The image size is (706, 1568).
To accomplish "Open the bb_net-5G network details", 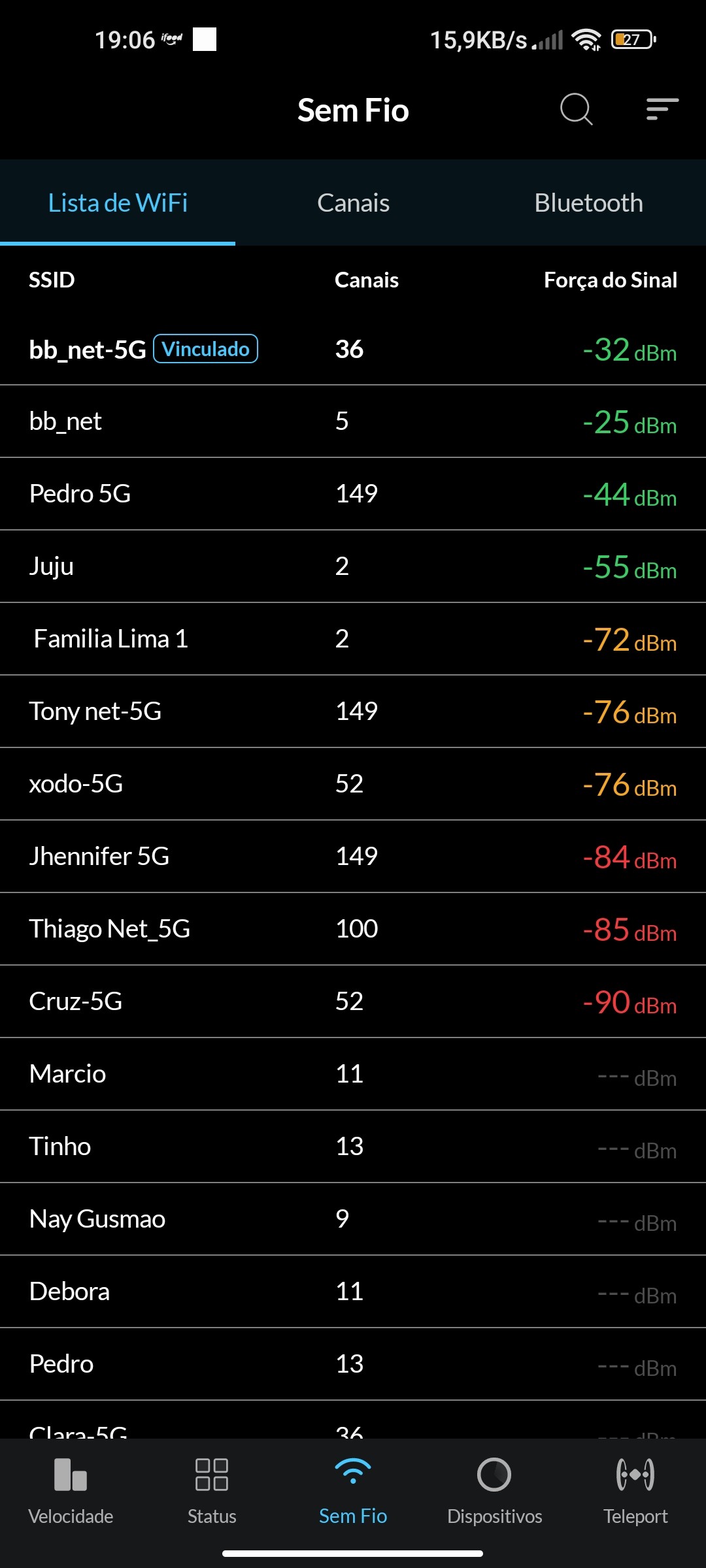I will pyautogui.click(x=353, y=350).
